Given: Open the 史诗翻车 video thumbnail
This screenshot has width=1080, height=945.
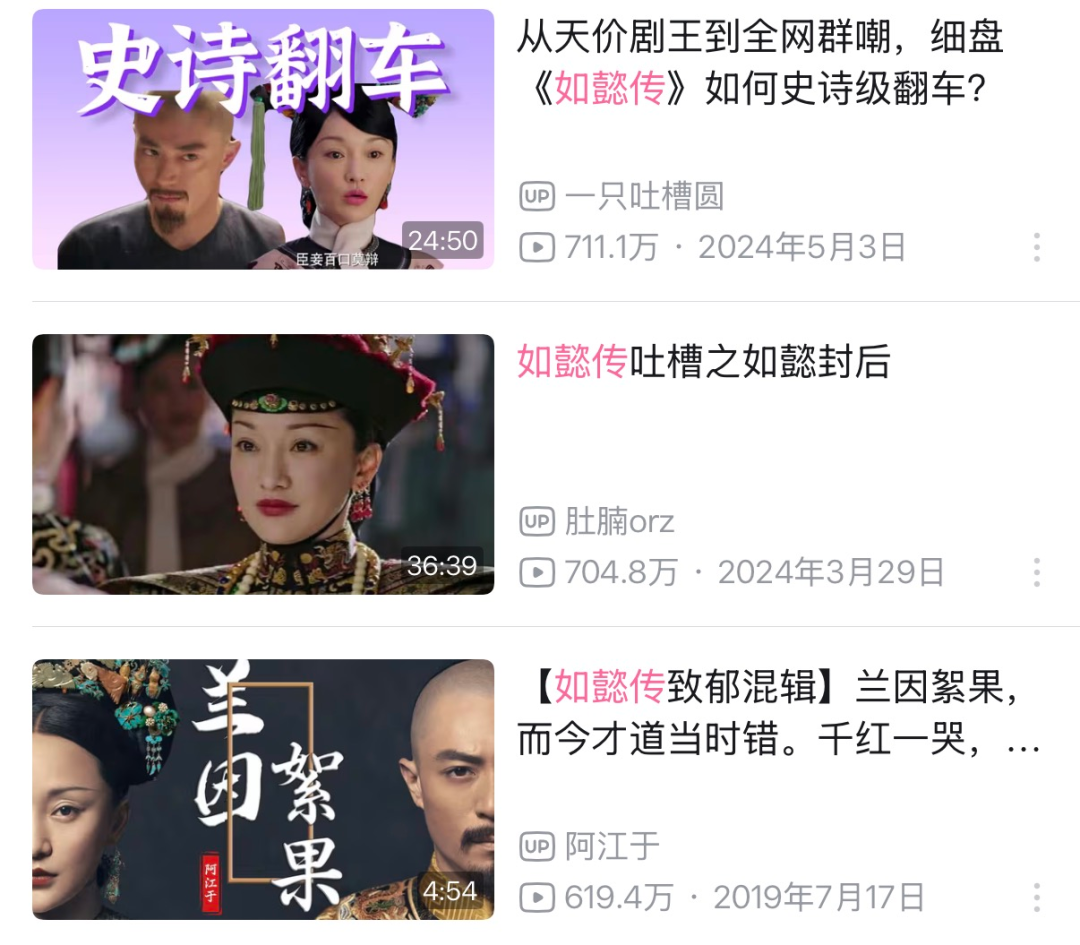Looking at the screenshot, I should pos(263,139).
